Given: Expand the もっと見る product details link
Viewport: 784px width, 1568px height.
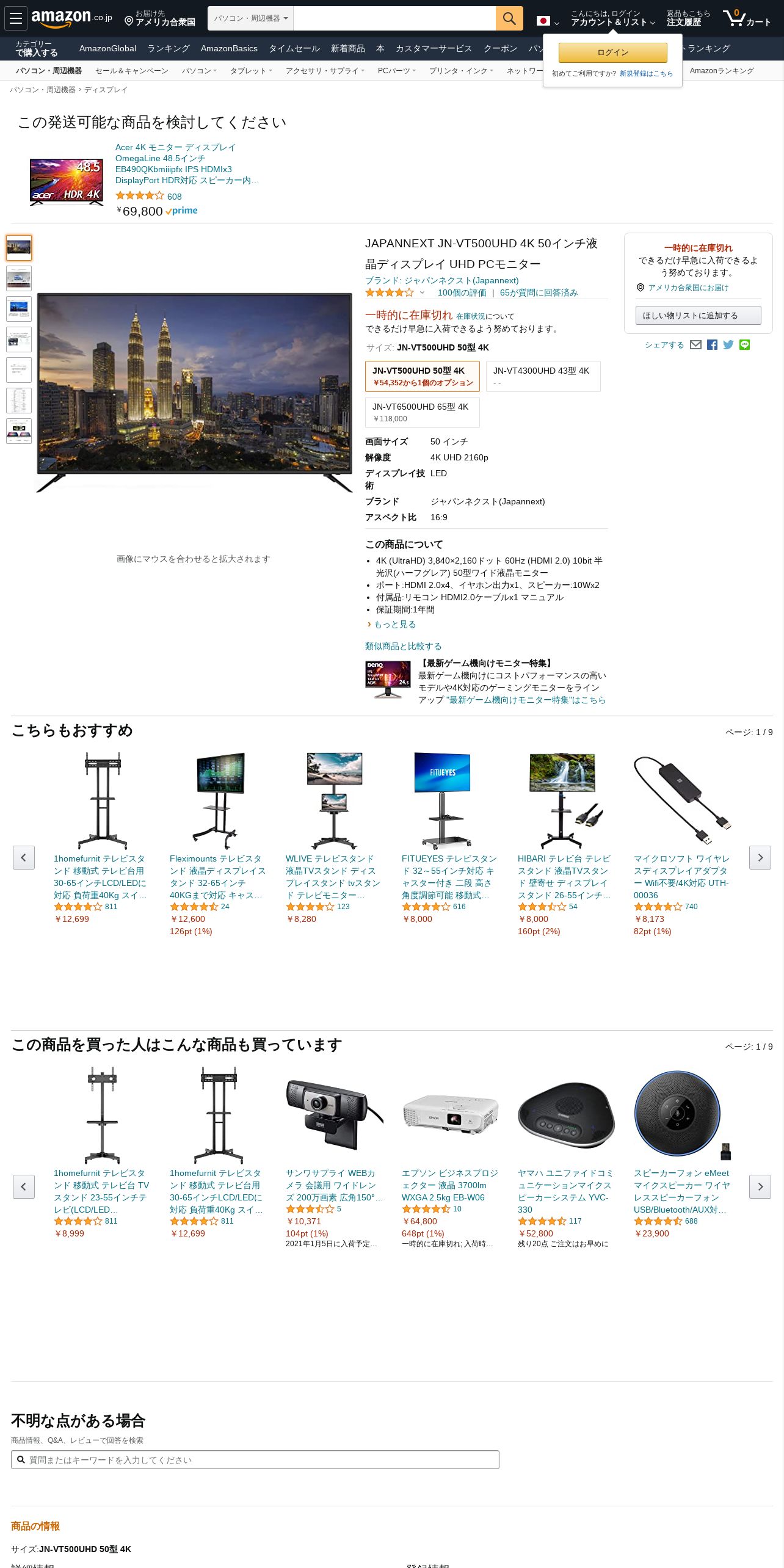Looking at the screenshot, I should point(394,624).
